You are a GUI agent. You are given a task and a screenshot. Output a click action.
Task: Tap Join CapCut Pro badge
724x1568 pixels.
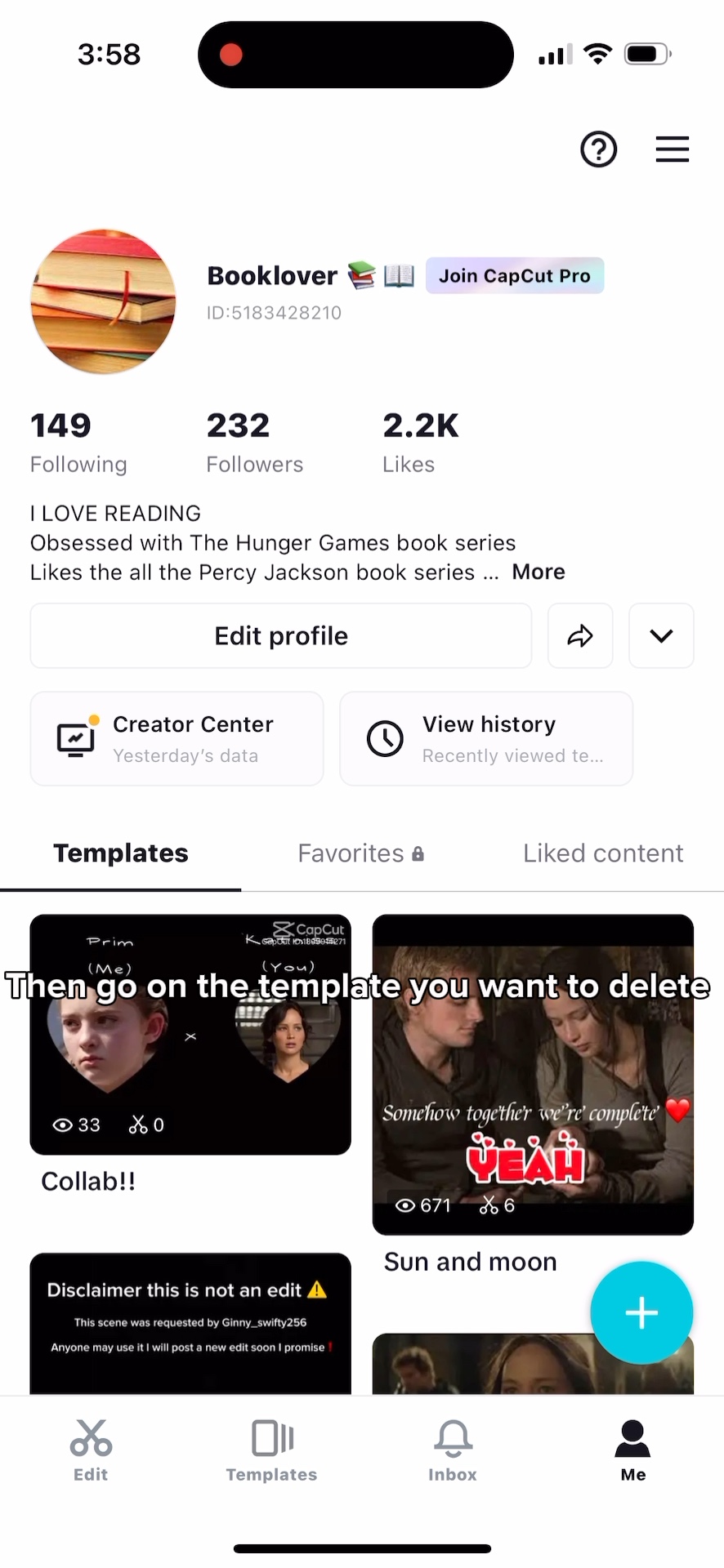pos(515,276)
